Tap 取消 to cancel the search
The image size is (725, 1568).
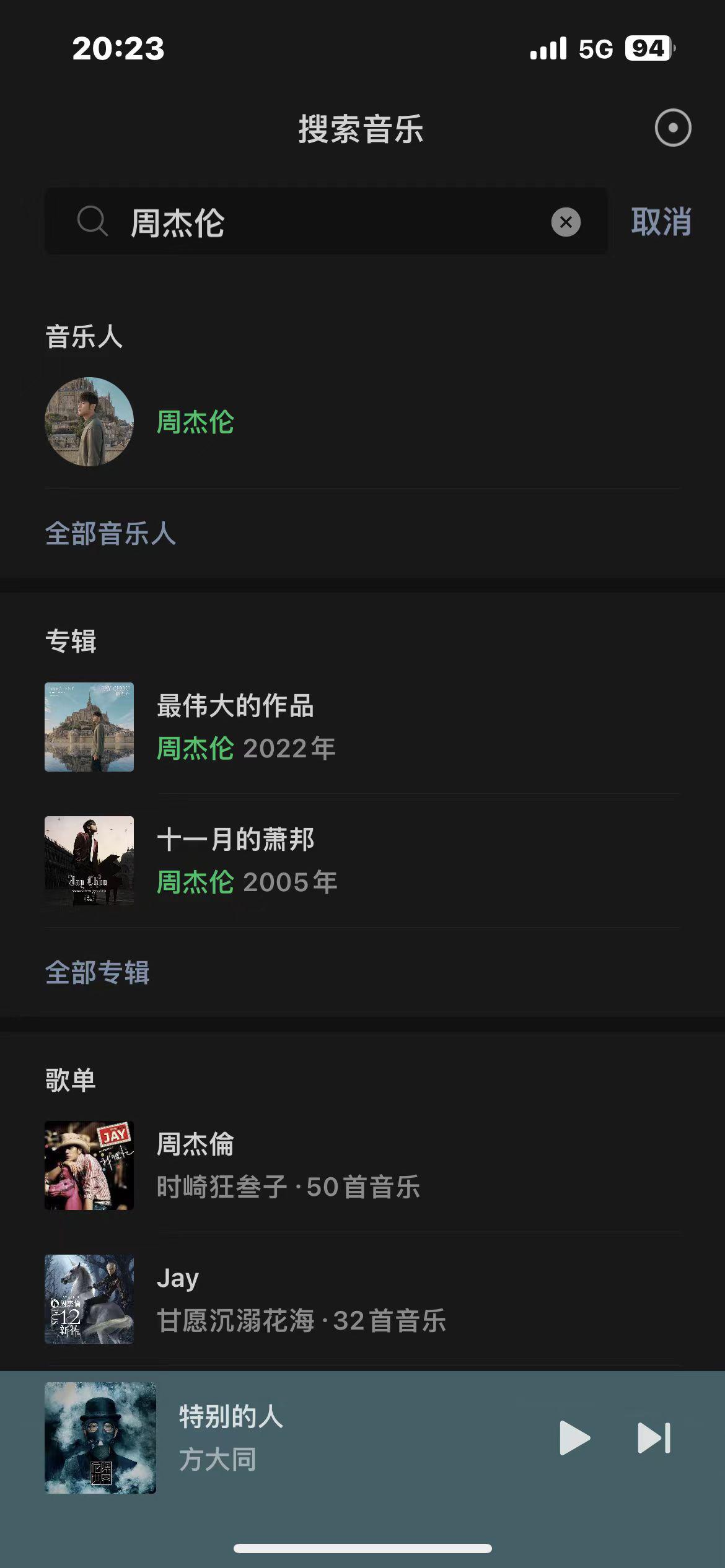661,222
